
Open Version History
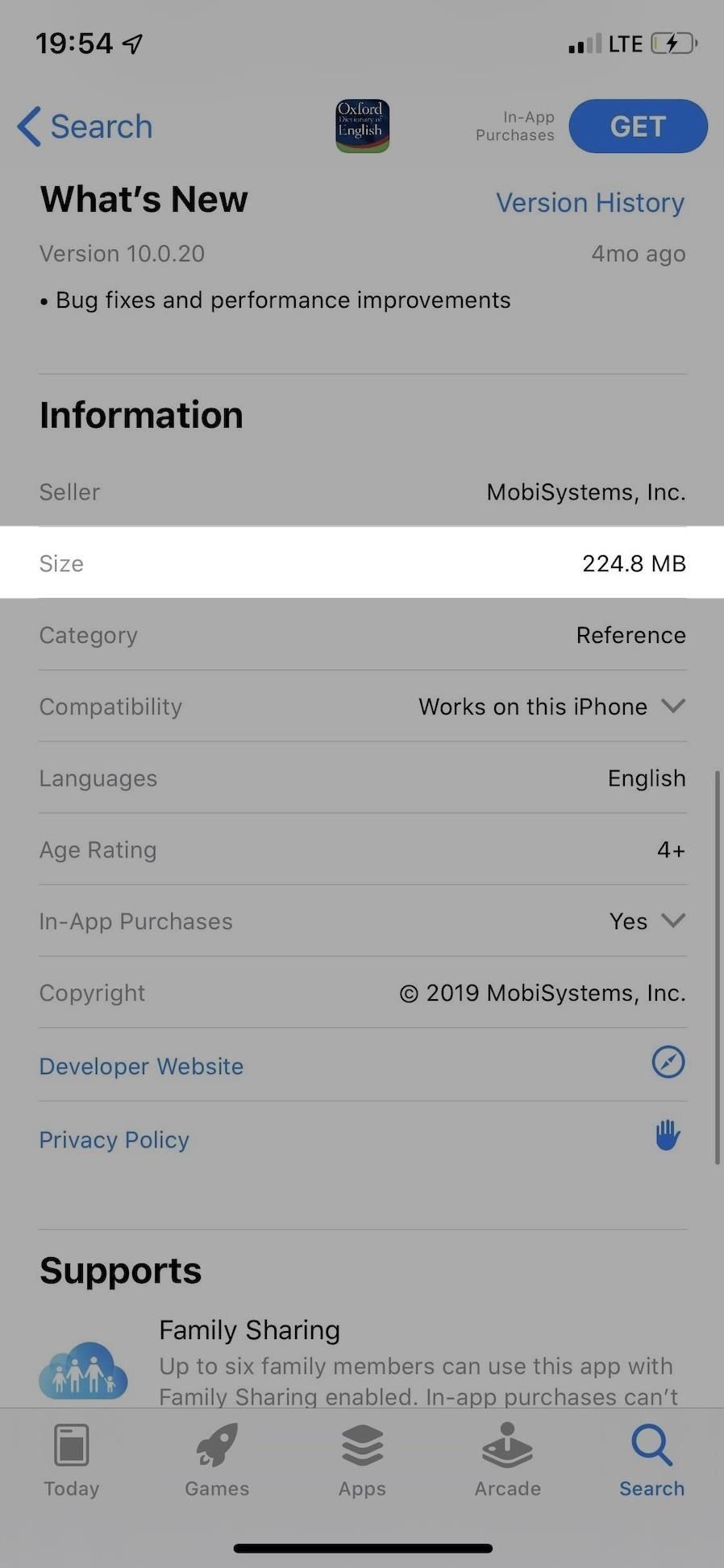click(589, 202)
